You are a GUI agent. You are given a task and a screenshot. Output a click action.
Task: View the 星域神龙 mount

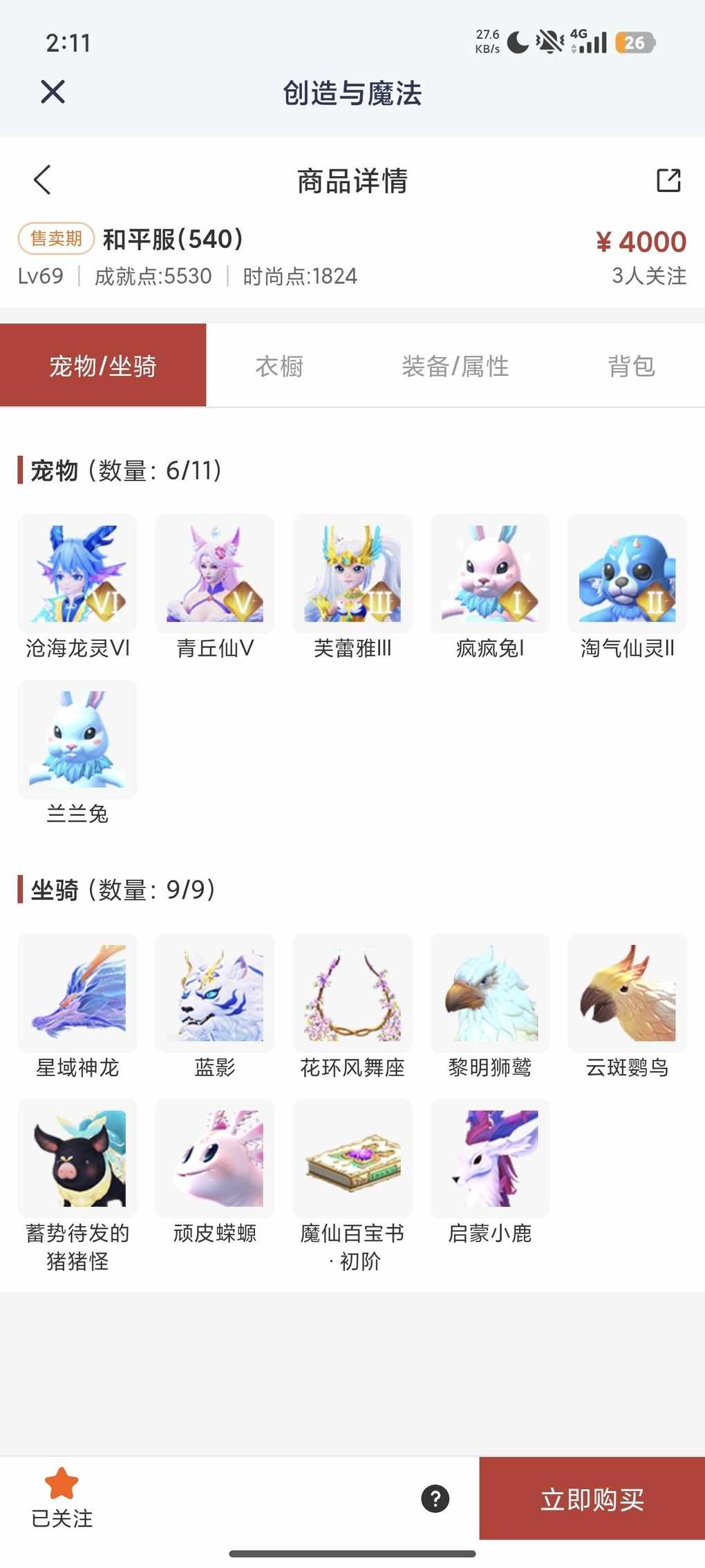[77, 993]
